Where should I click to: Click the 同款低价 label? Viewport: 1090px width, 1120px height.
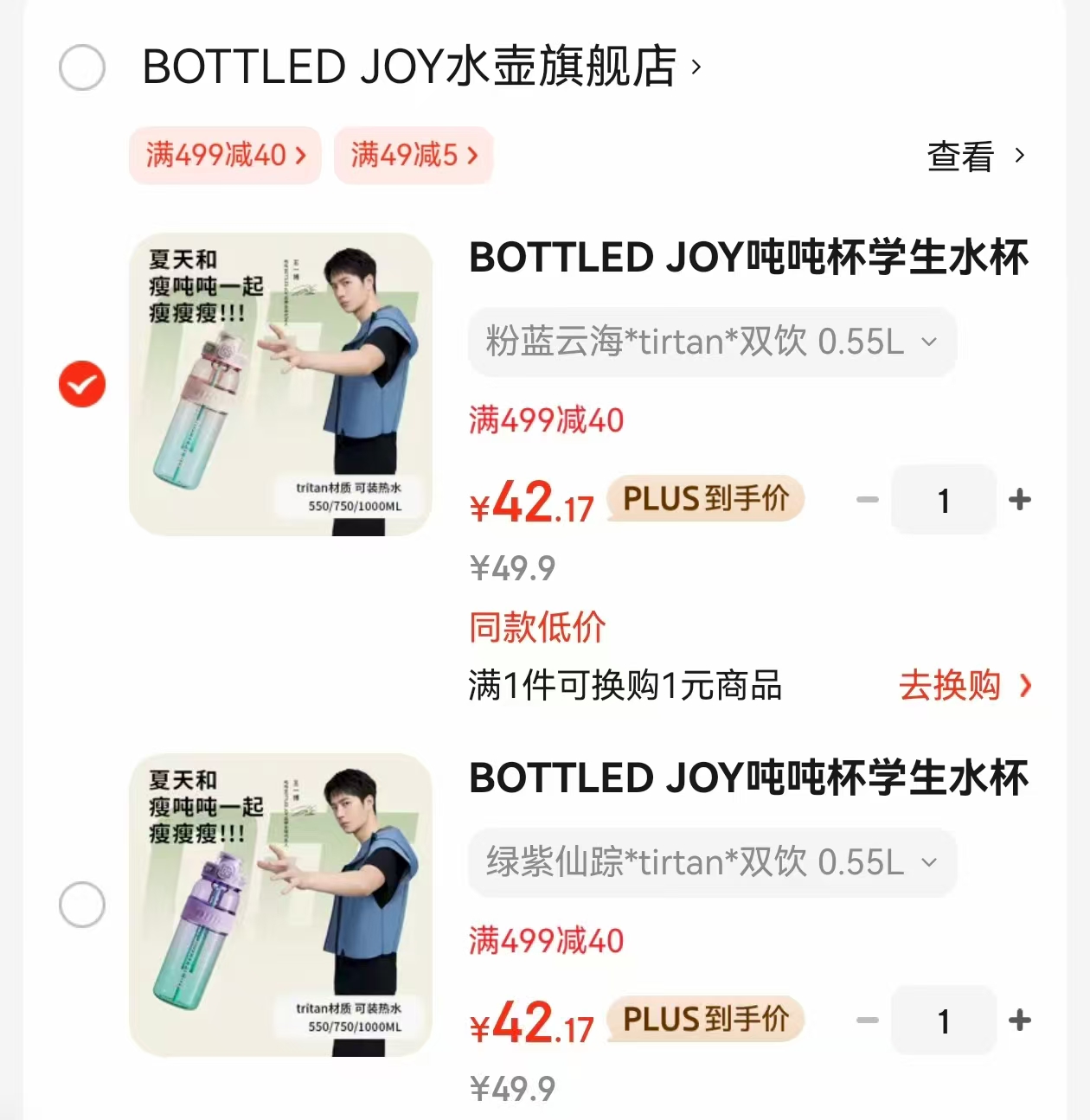point(535,627)
